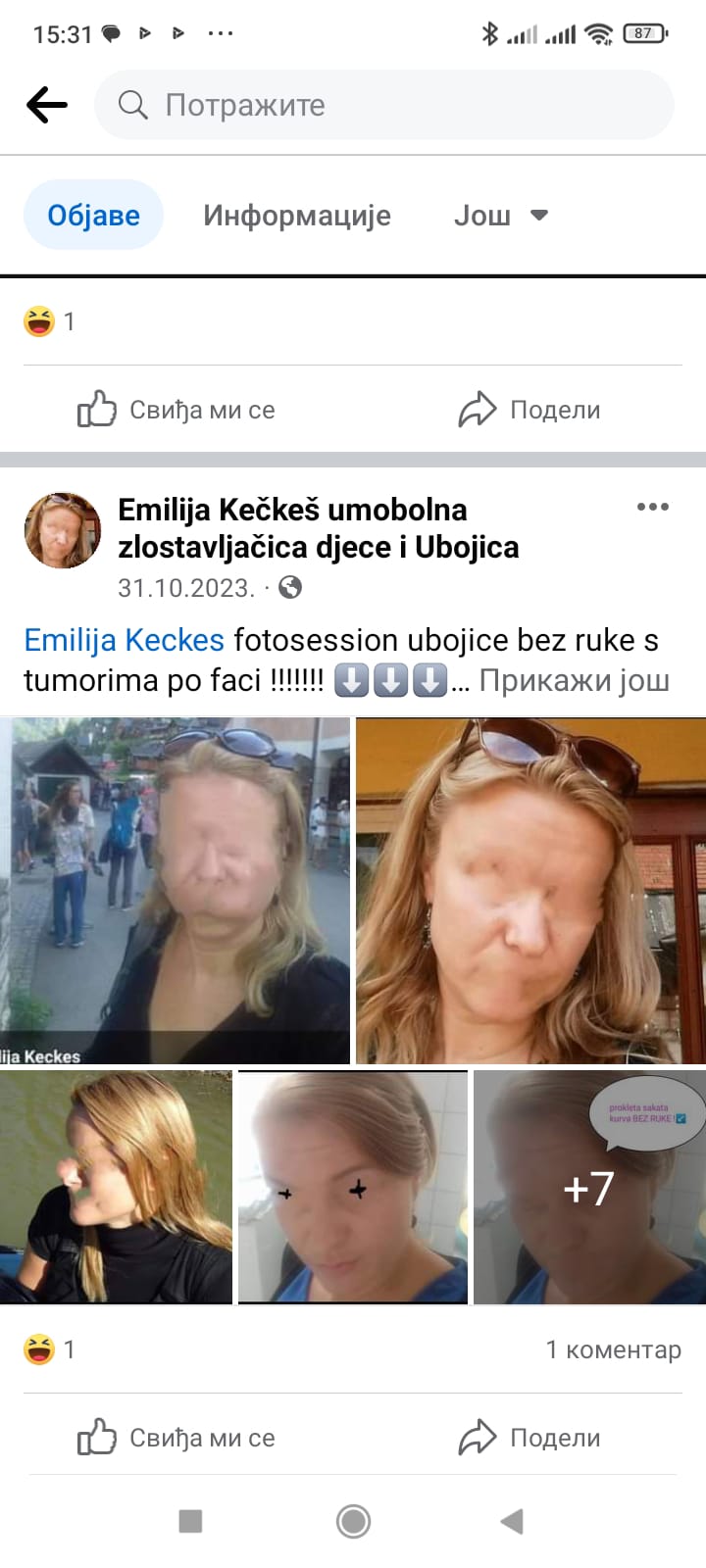This screenshot has width=706, height=1568.
Task: Go back using the top arrow
Action: pos(46,105)
